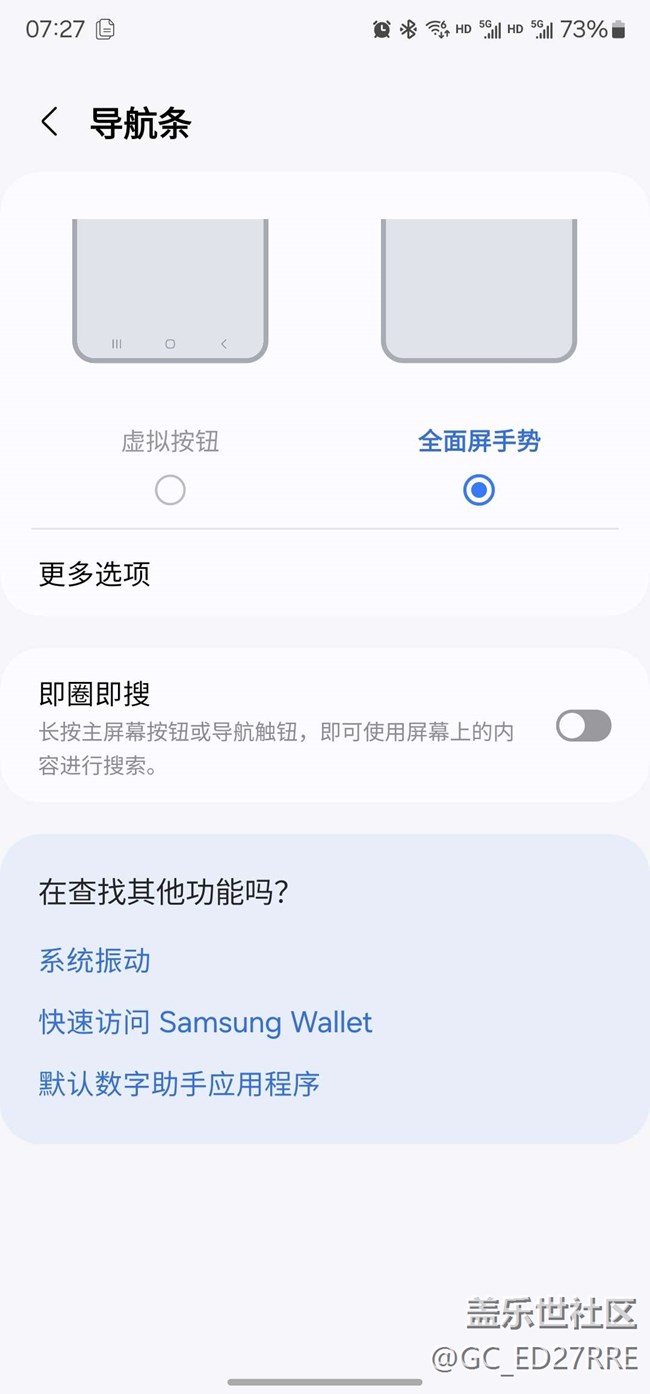The width and height of the screenshot is (650, 1394).
Task: Open 更多选项
Action: (325, 574)
